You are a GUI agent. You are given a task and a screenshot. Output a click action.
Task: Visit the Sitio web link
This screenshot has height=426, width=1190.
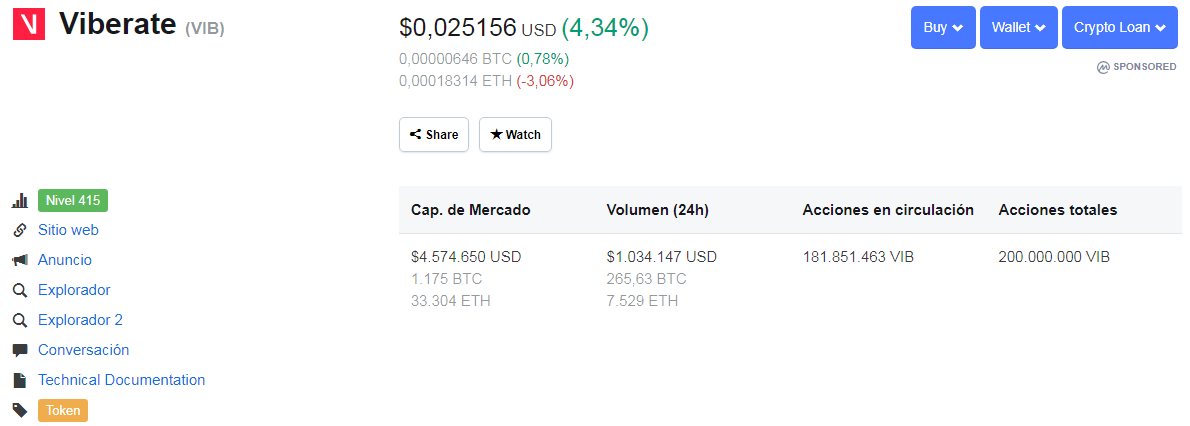(68, 230)
